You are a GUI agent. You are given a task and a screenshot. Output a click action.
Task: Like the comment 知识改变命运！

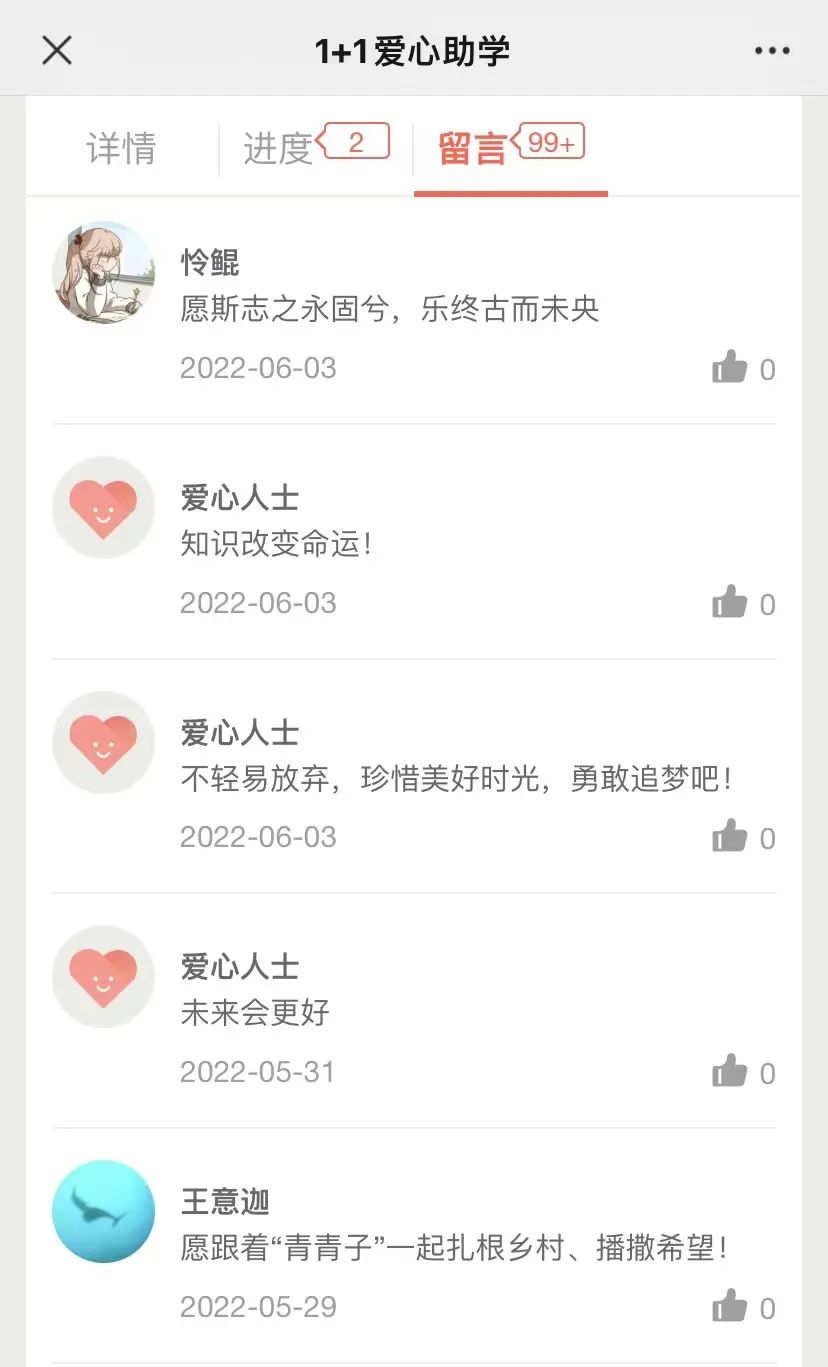(x=731, y=603)
